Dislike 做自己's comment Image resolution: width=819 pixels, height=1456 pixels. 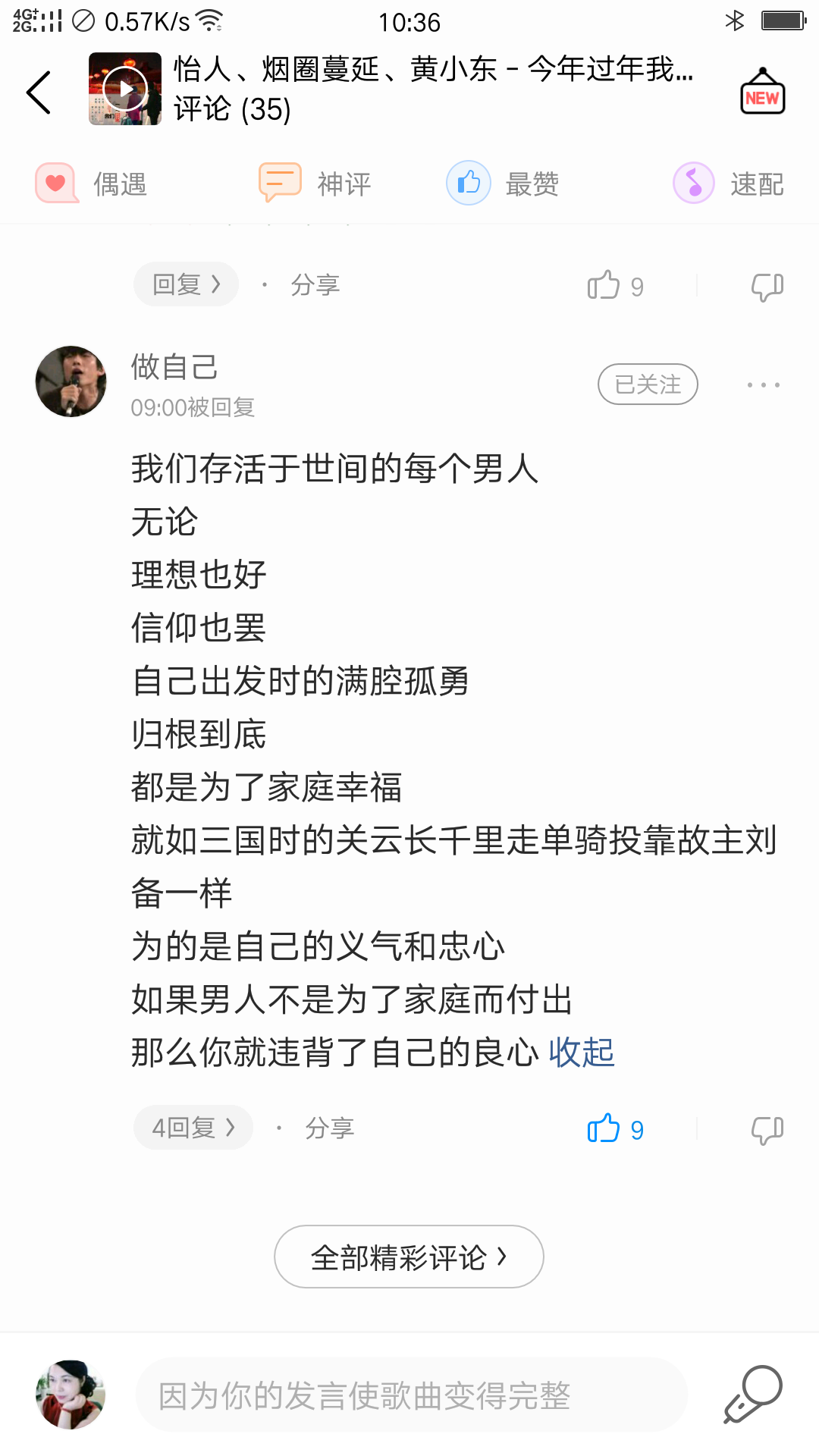[767, 1130]
